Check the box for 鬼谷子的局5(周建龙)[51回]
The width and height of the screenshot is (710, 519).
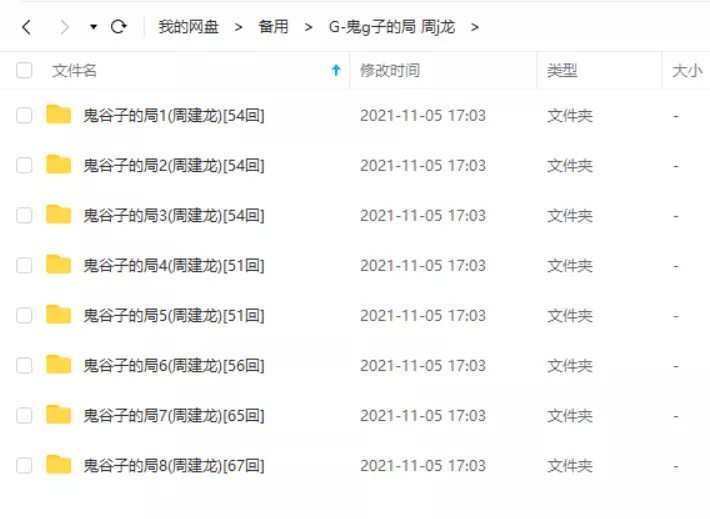tap(24, 316)
